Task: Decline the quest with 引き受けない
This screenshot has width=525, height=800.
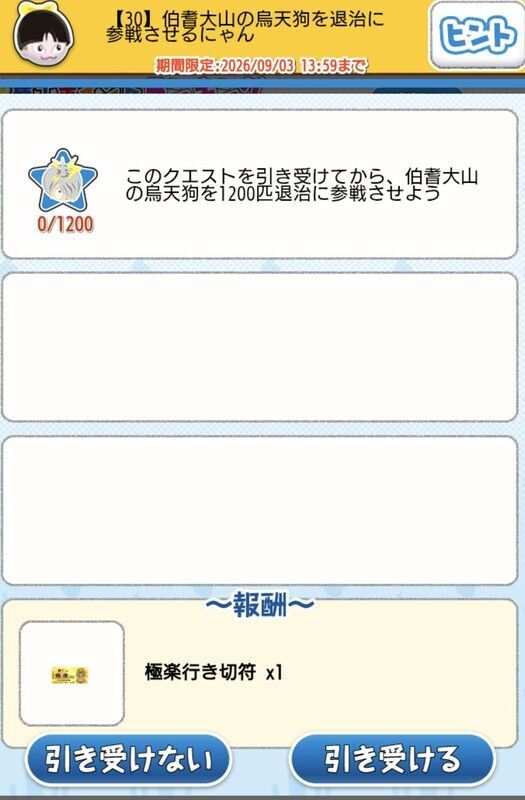Action: click(129, 759)
